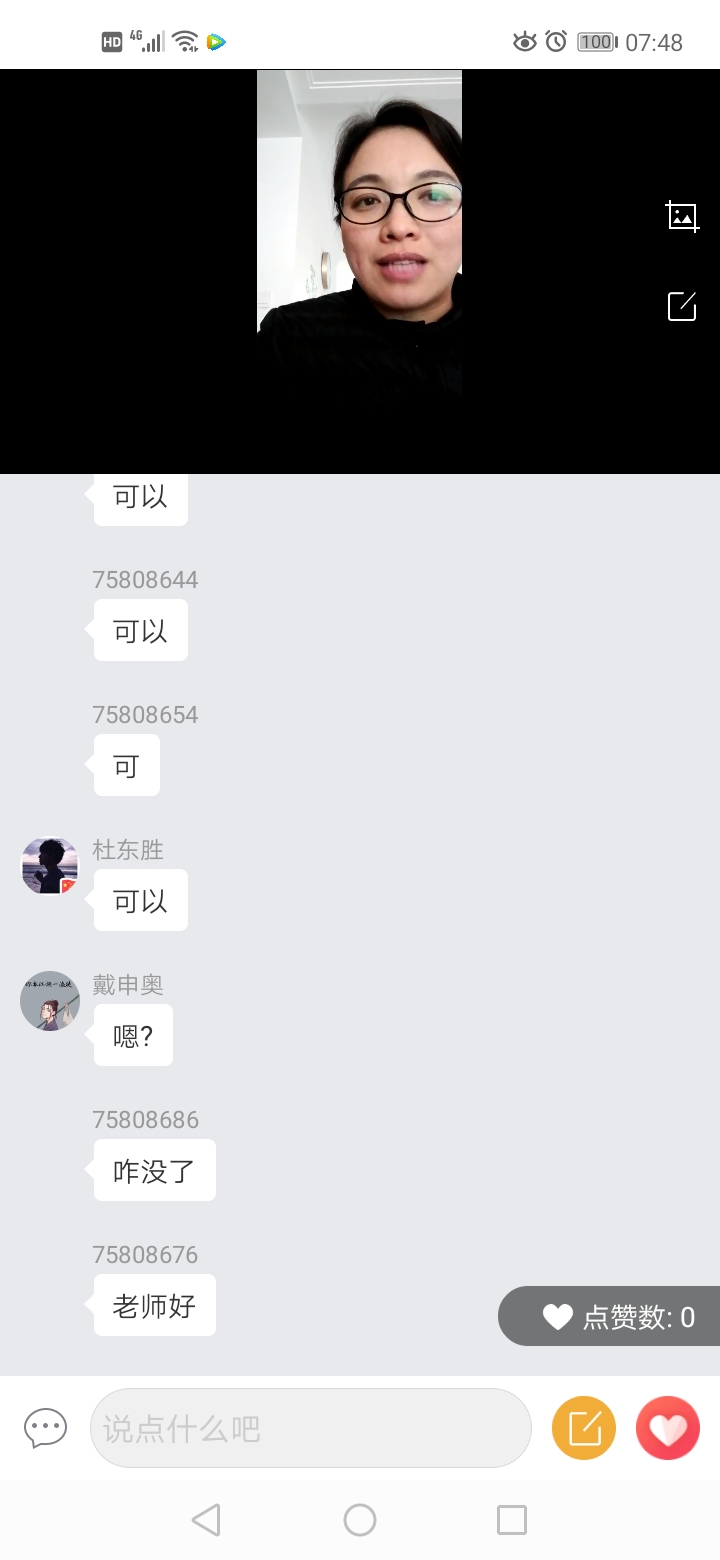Open 杜东胜's avatar

[50, 865]
